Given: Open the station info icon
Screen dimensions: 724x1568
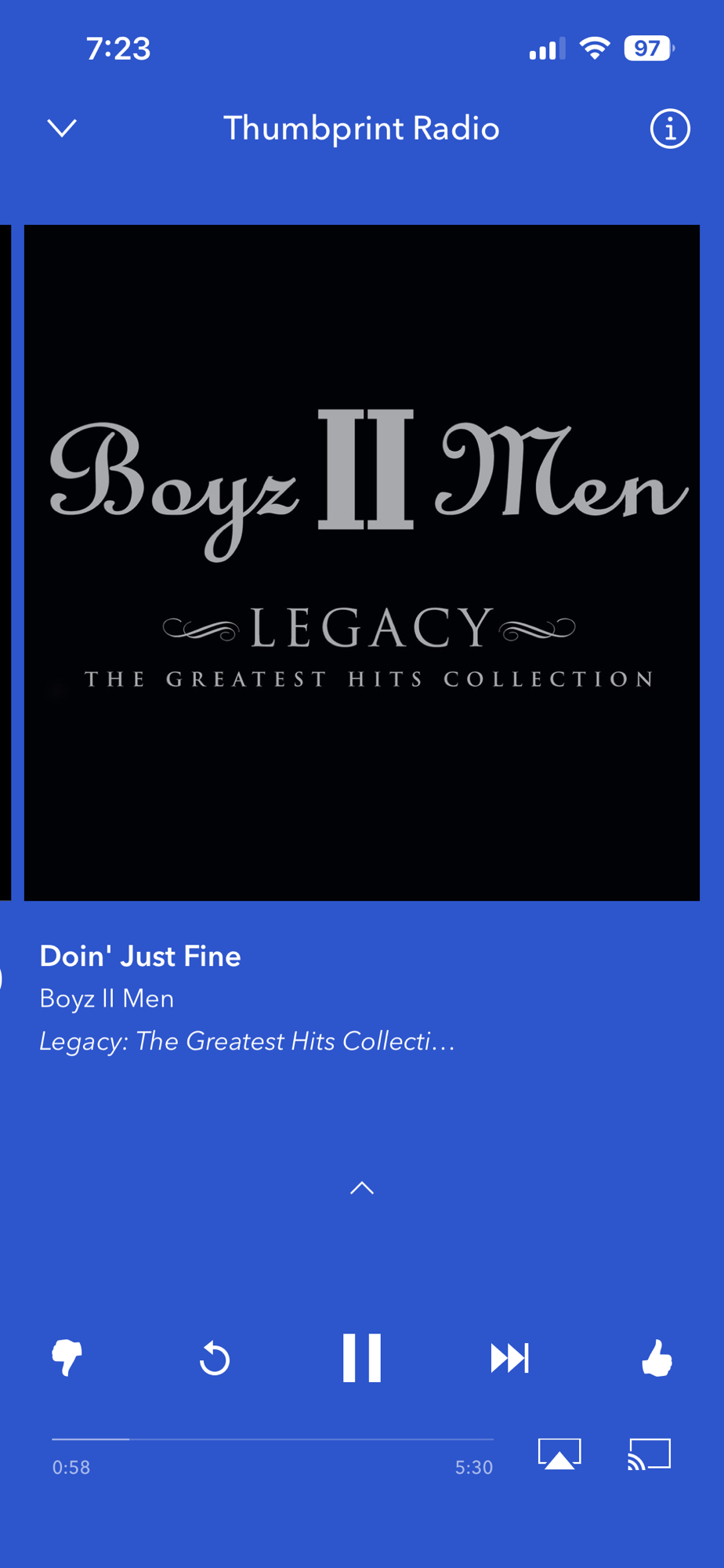Looking at the screenshot, I should click(x=670, y=129).
